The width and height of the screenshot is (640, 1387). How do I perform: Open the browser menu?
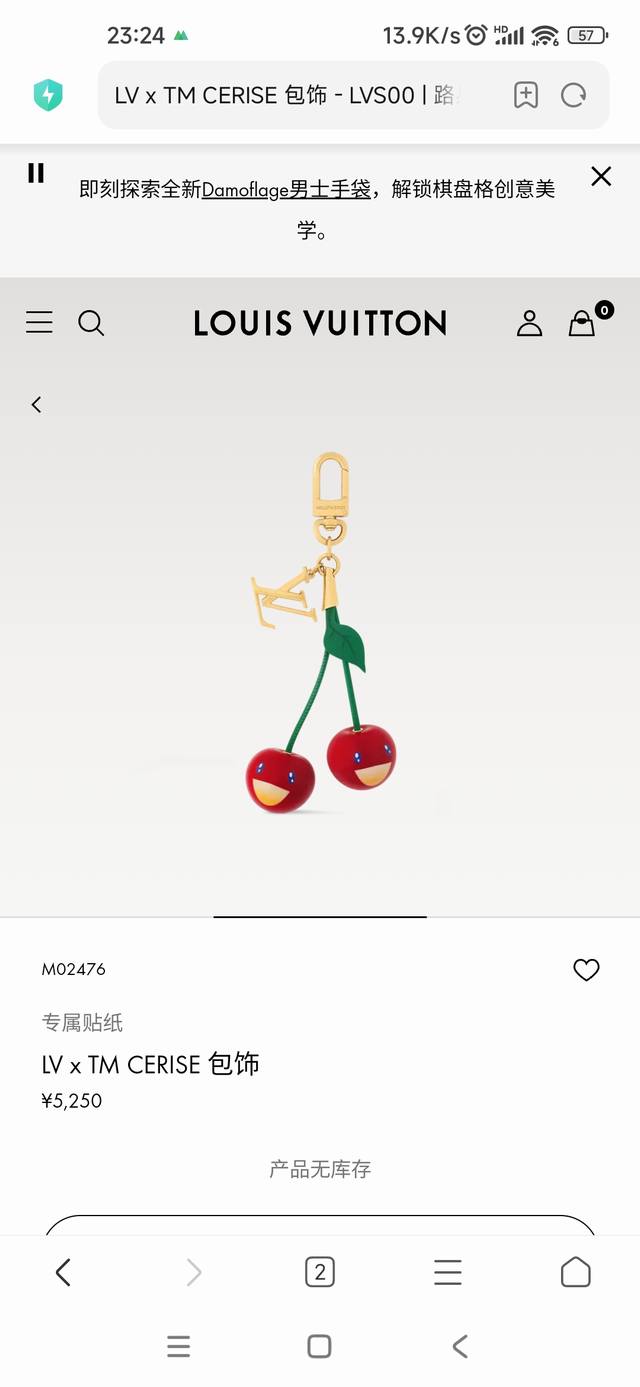(448, 1272)
